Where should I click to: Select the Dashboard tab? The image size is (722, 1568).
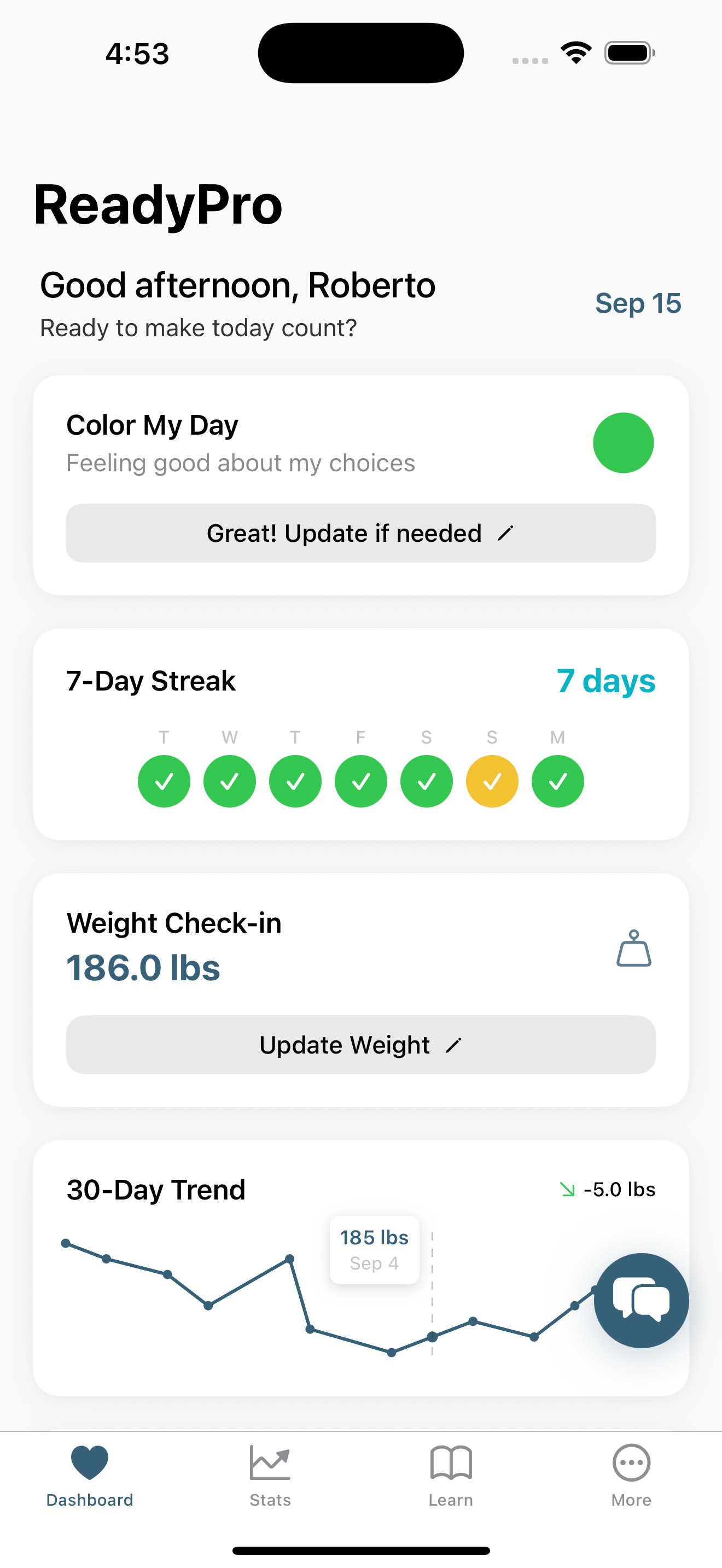[x=90, y=1475]
